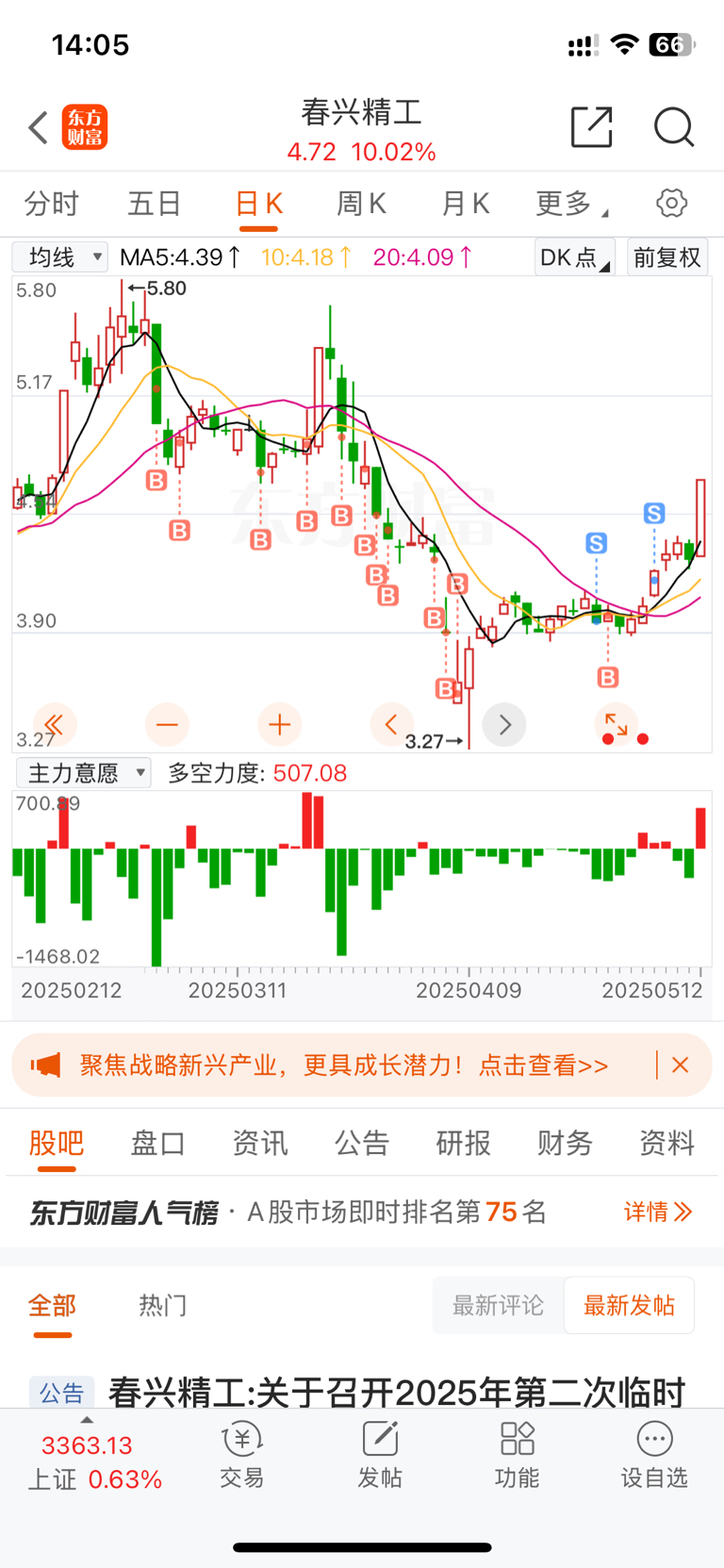Screen dimensions: 724x1568
Task: Select the 最新评论 sort option
Action: pos(498,1305)
